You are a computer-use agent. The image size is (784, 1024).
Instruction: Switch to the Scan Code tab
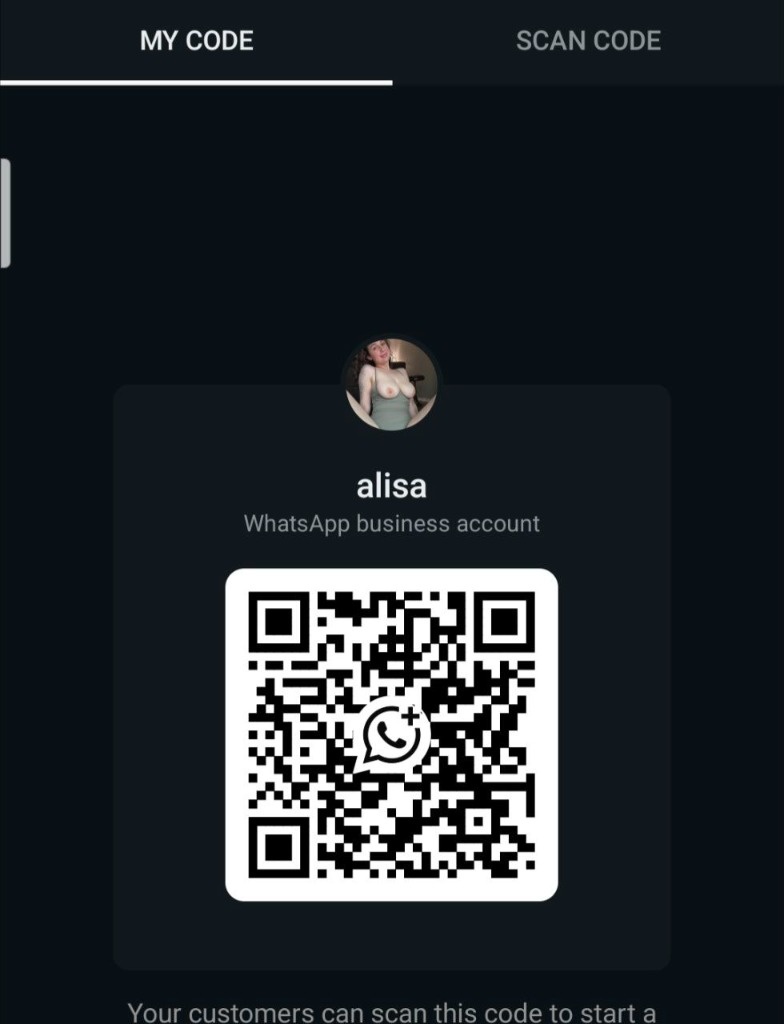pyautogui.click(x=588, y=41)
